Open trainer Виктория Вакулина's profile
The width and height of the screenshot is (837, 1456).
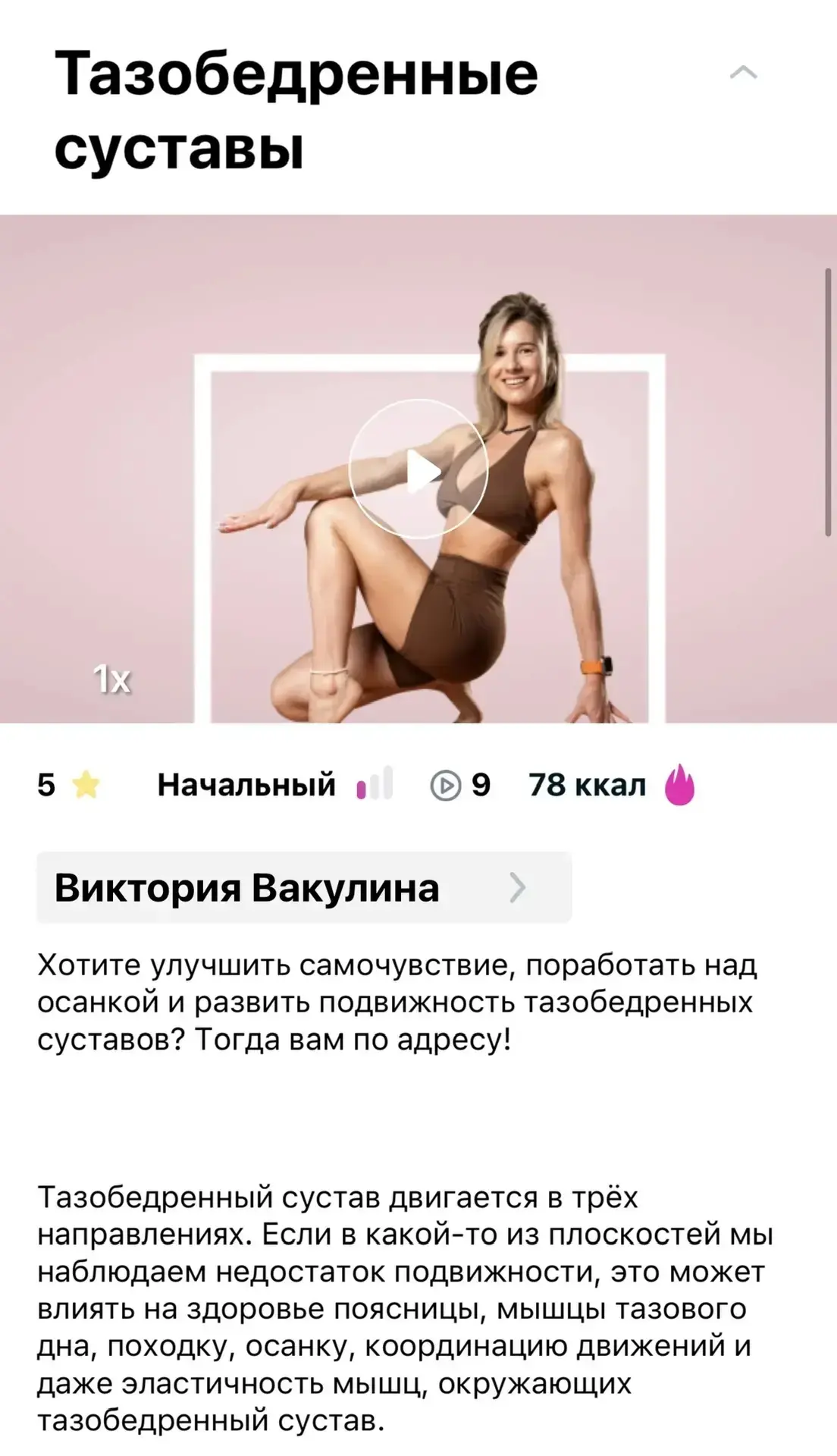coord(303,887)
